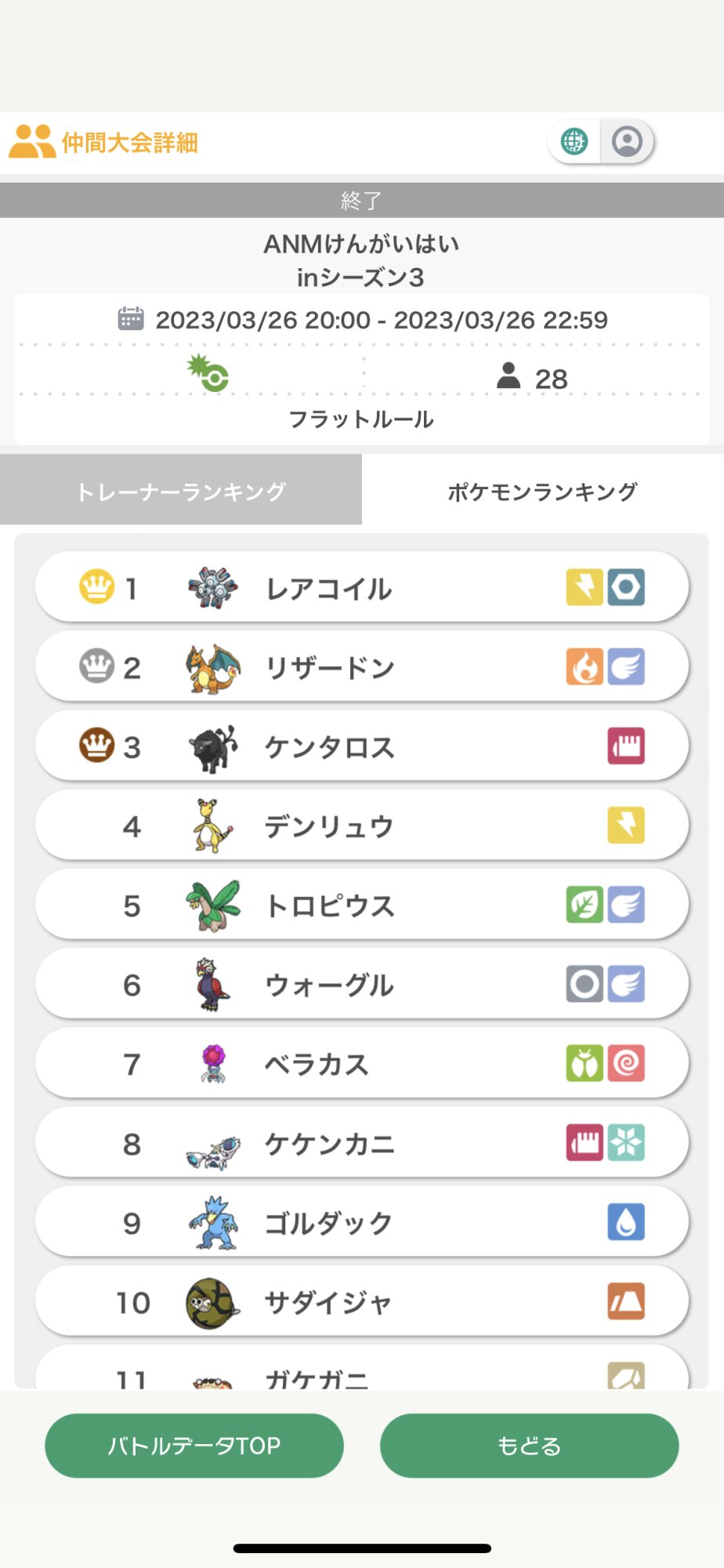Tap the もどる back button
The image size is (724, 1568).
click(530, 1445)
